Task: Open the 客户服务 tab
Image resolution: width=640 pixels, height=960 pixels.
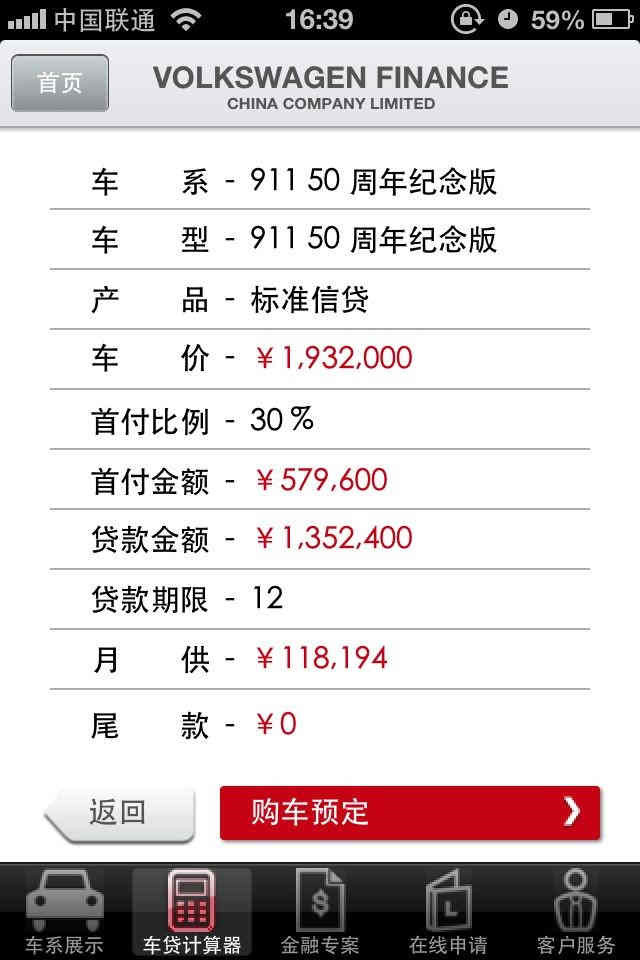Action: click(x=576, y=910)
